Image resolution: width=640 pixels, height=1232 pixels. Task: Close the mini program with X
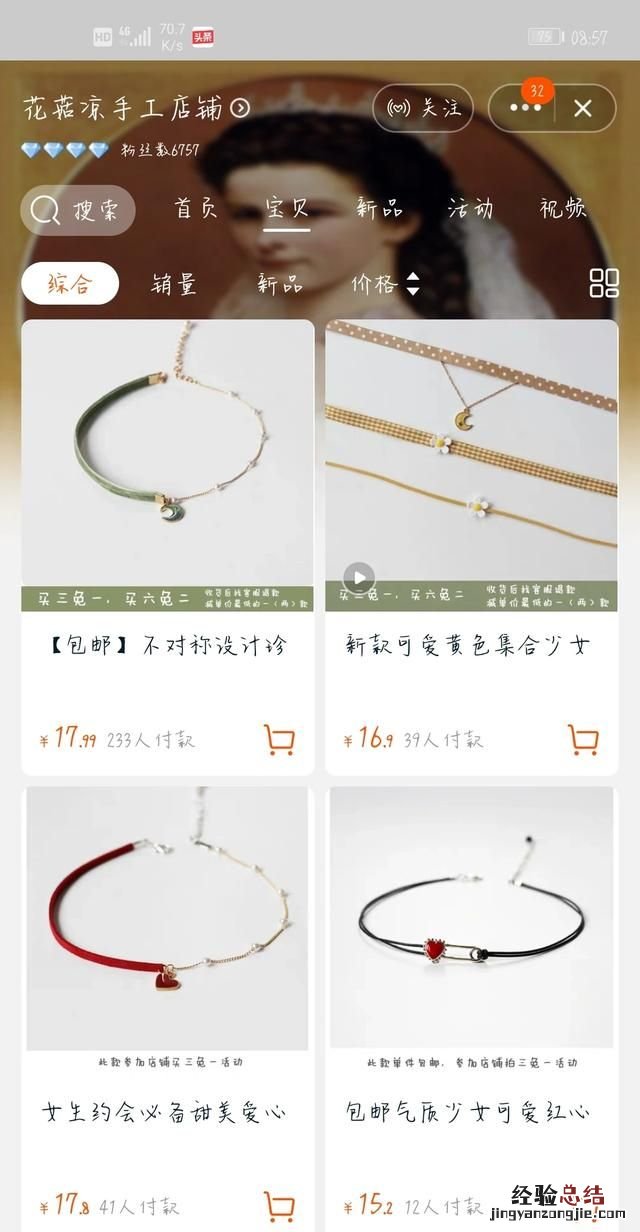(x=583, y=108)
